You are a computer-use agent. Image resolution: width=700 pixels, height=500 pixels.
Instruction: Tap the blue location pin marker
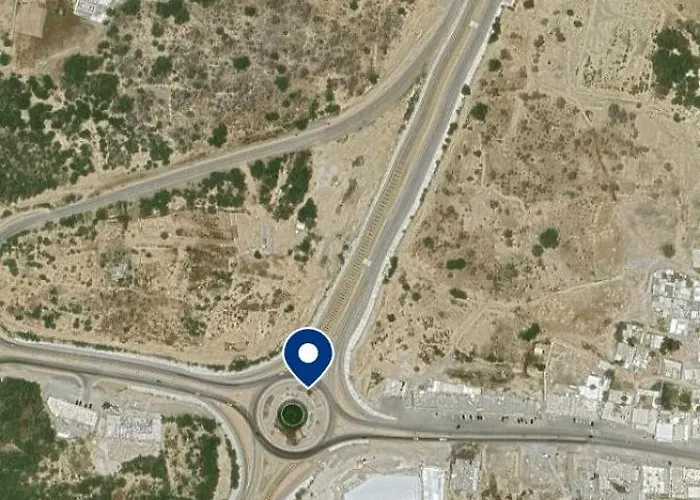[308, 355]
